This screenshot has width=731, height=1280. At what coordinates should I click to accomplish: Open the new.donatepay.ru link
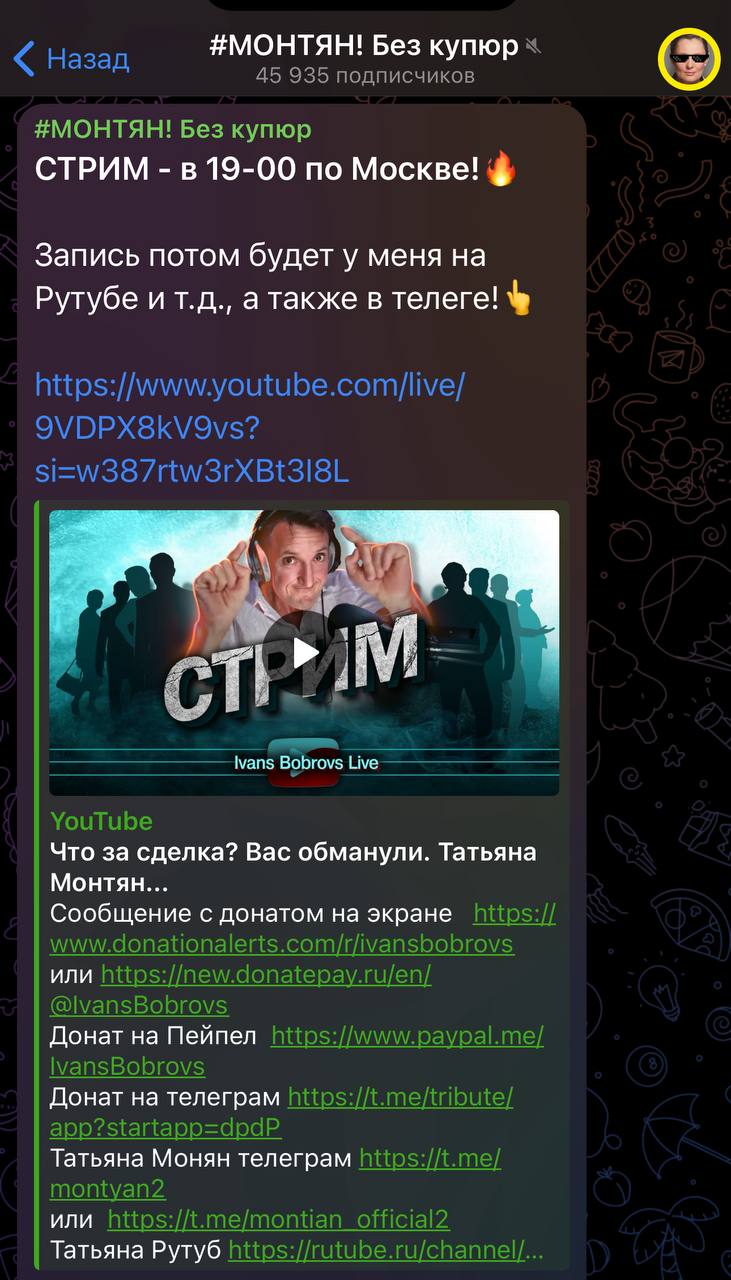click(265, 974)
